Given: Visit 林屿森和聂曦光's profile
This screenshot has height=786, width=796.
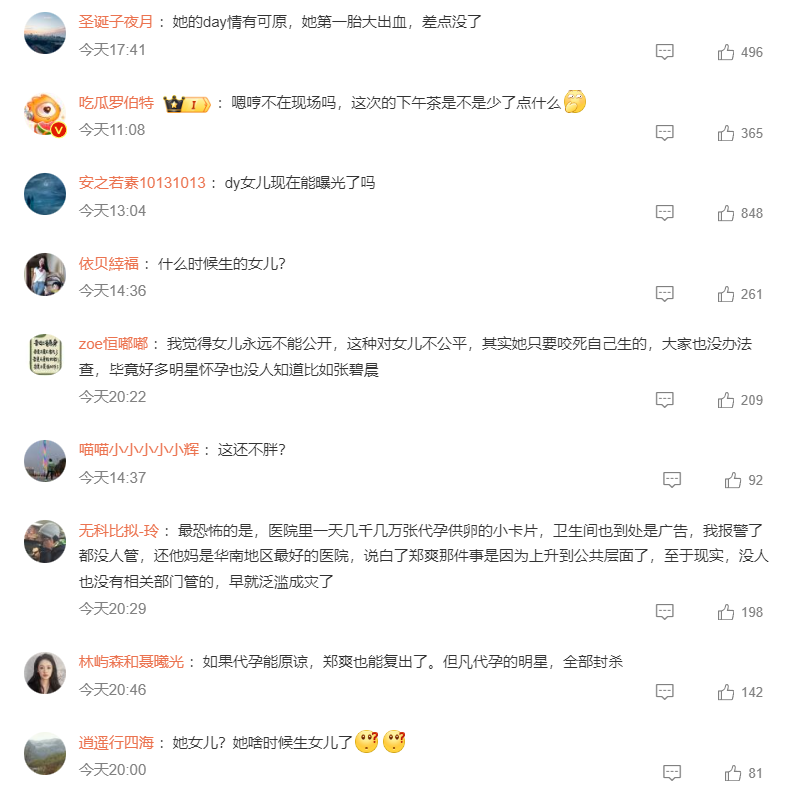Looking at the screenshot, I should [131, 662].
